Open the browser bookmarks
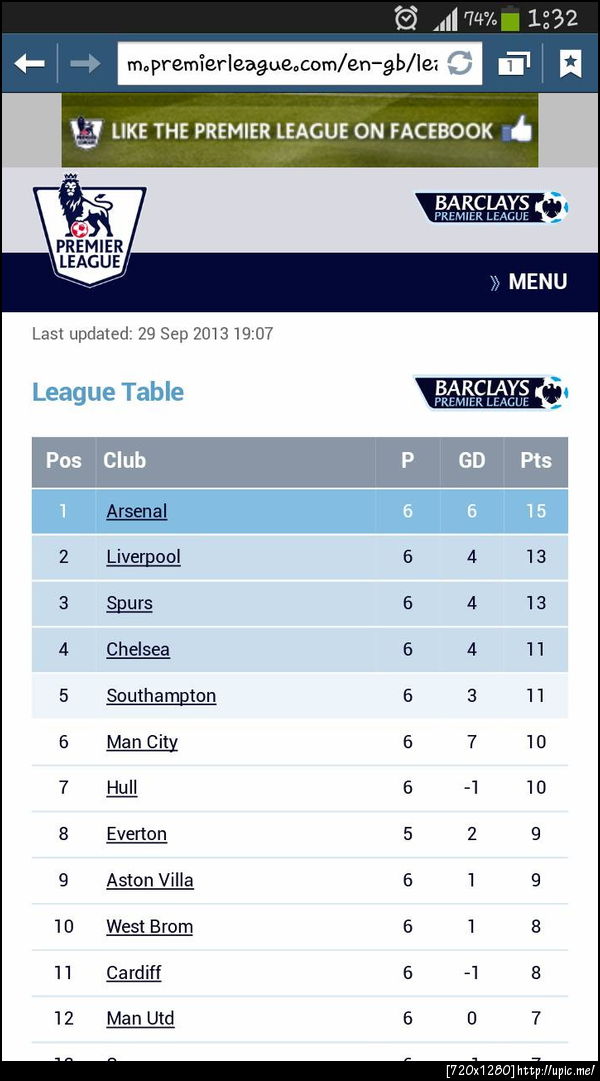600x1081 pixels. coord(570,64)
